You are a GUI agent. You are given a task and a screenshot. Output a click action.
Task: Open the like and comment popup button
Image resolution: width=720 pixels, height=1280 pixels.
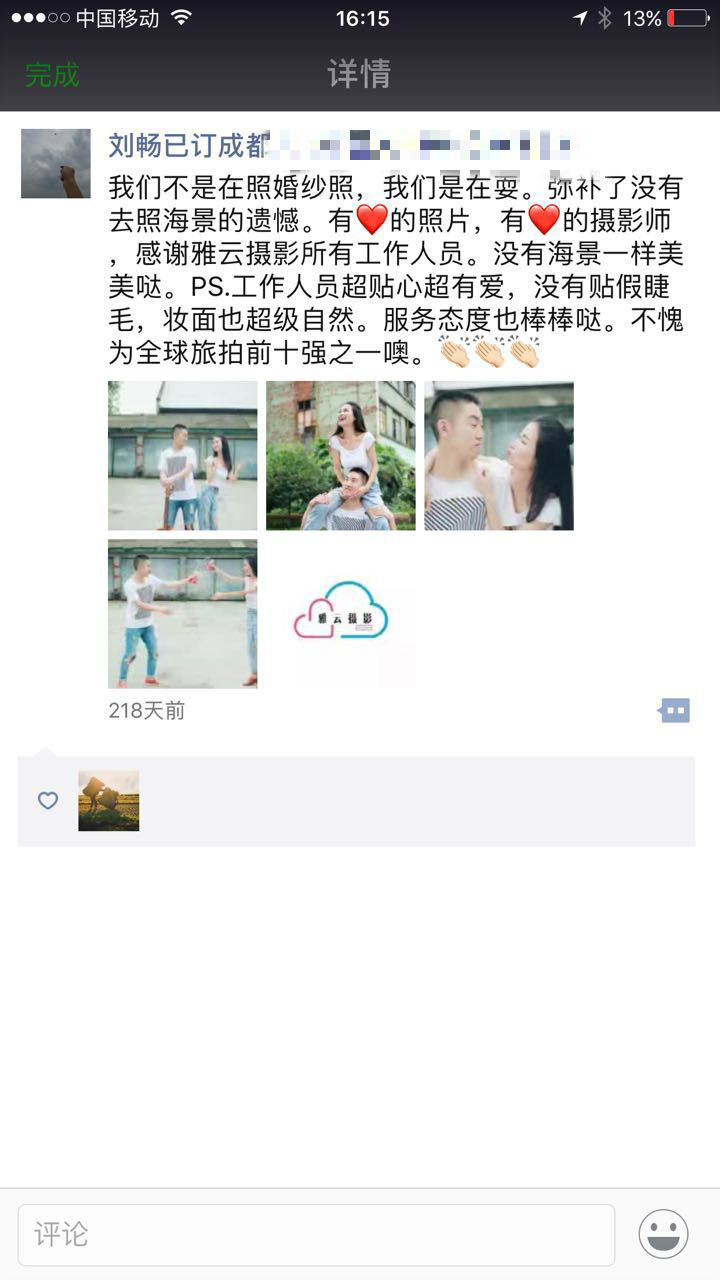point(675,711)
